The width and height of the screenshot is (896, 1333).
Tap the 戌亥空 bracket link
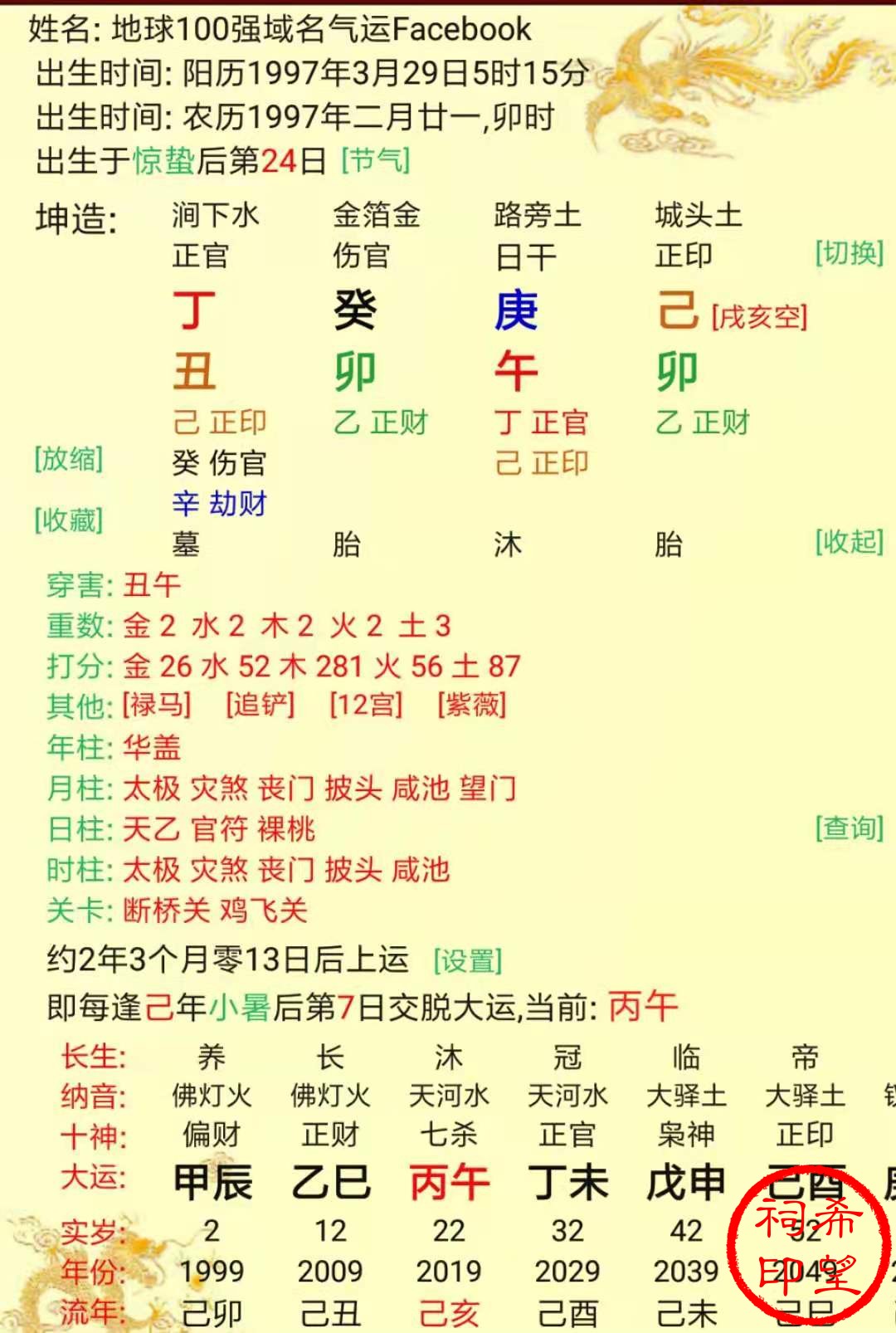[759, 317]
